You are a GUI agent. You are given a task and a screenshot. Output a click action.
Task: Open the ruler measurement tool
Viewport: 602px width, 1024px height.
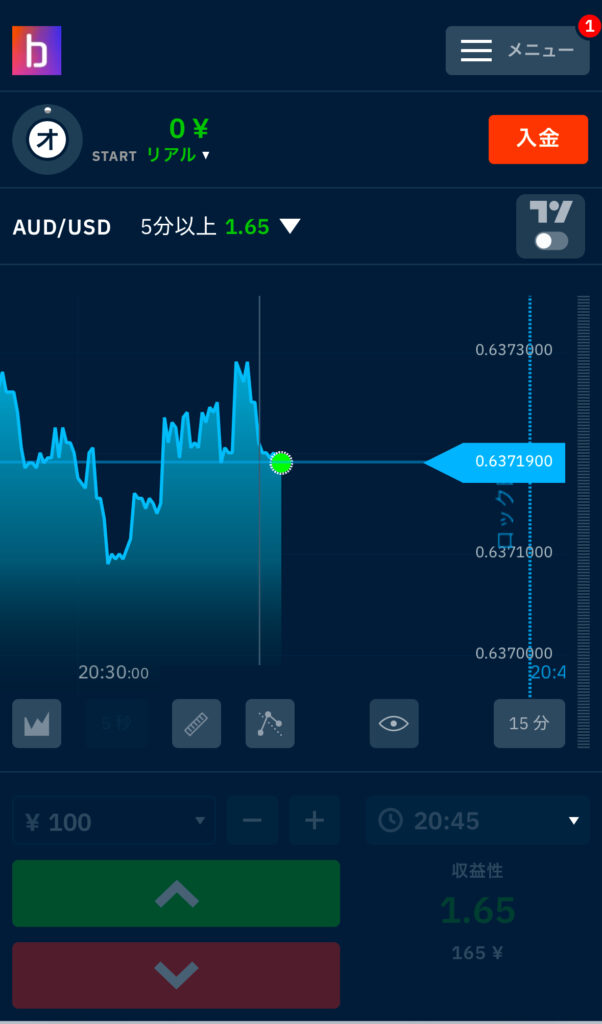point(197,724)
